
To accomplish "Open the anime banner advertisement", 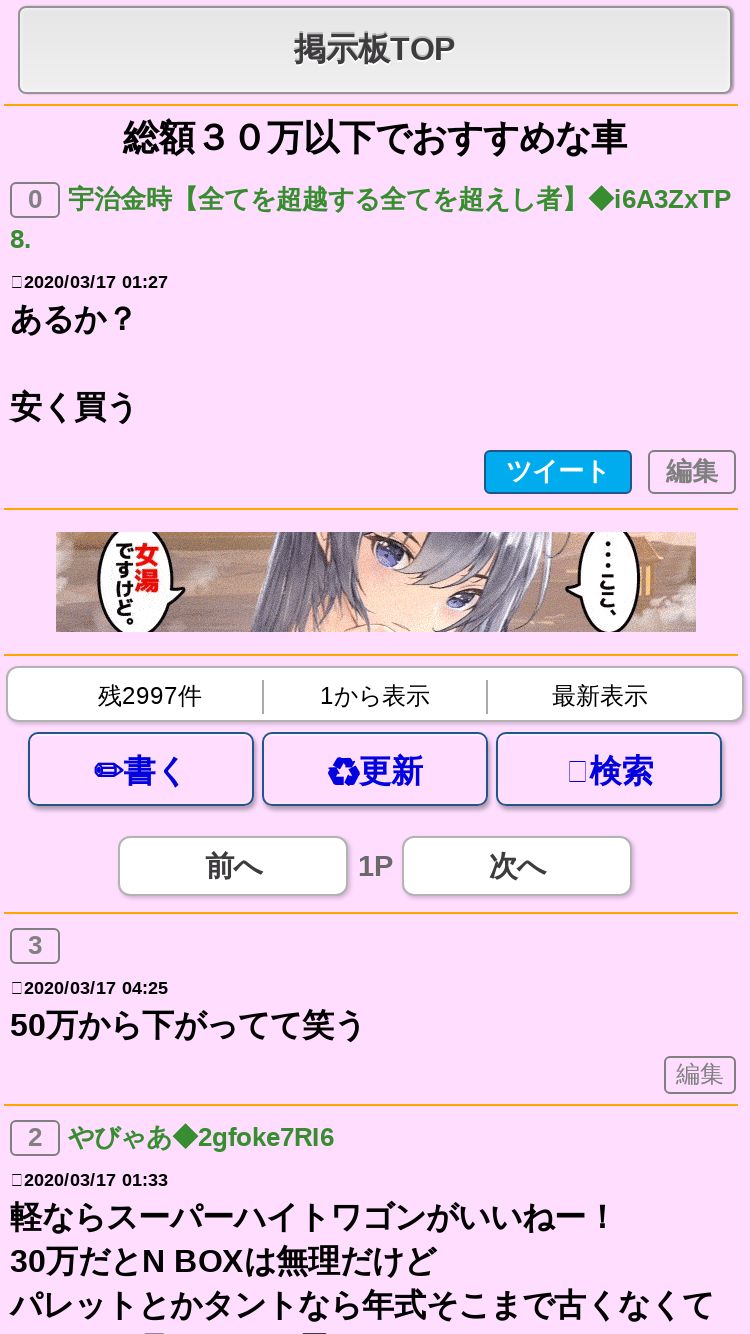I will pyautogui.click(x=375, y=582).
